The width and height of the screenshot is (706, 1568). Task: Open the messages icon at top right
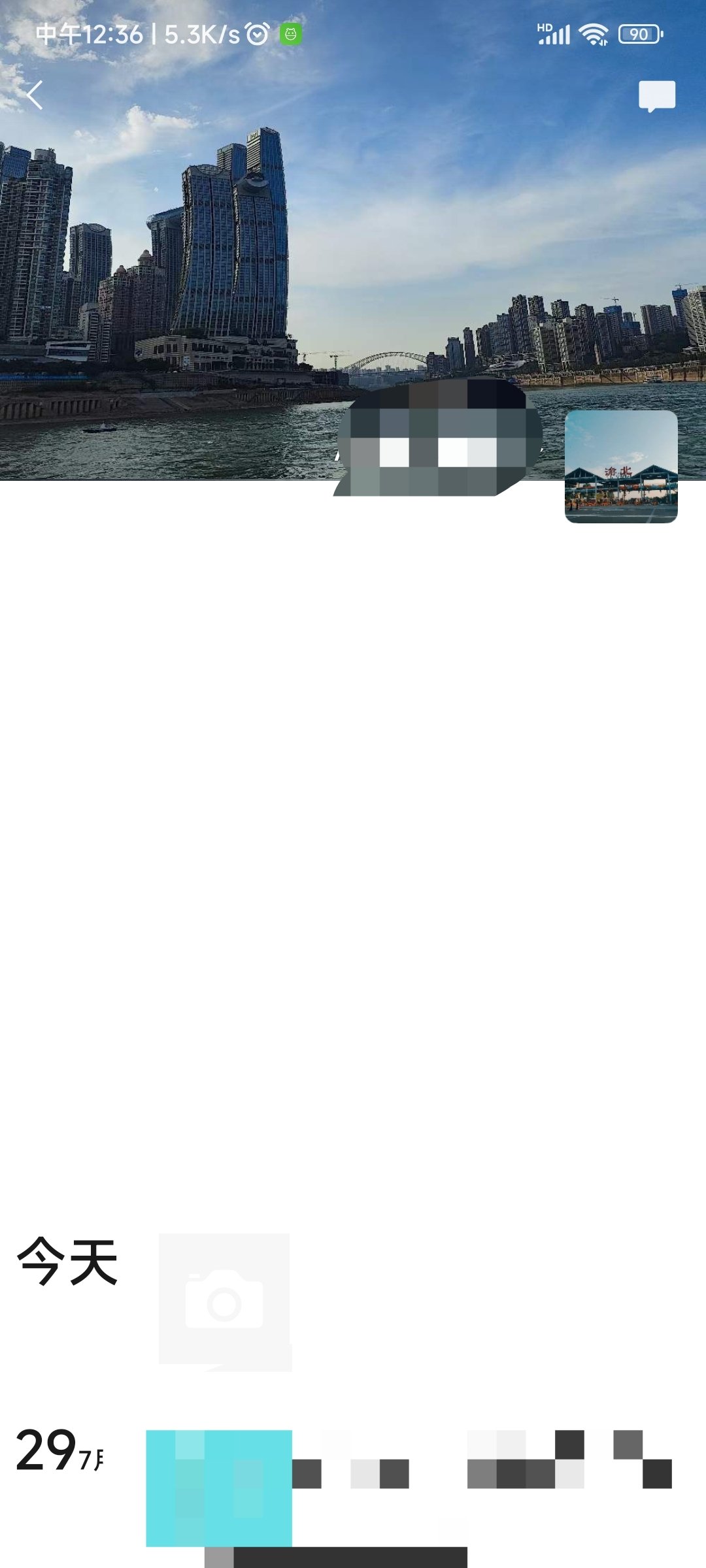coord(656,96)
